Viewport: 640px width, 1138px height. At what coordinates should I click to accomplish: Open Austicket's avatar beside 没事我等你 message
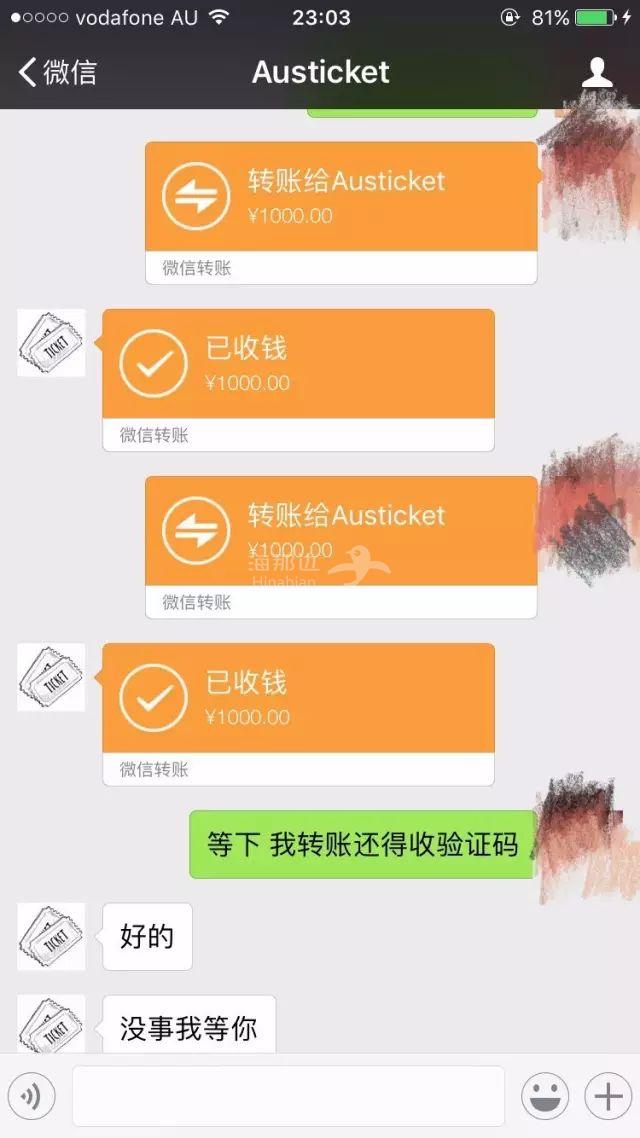(51, 1025)
